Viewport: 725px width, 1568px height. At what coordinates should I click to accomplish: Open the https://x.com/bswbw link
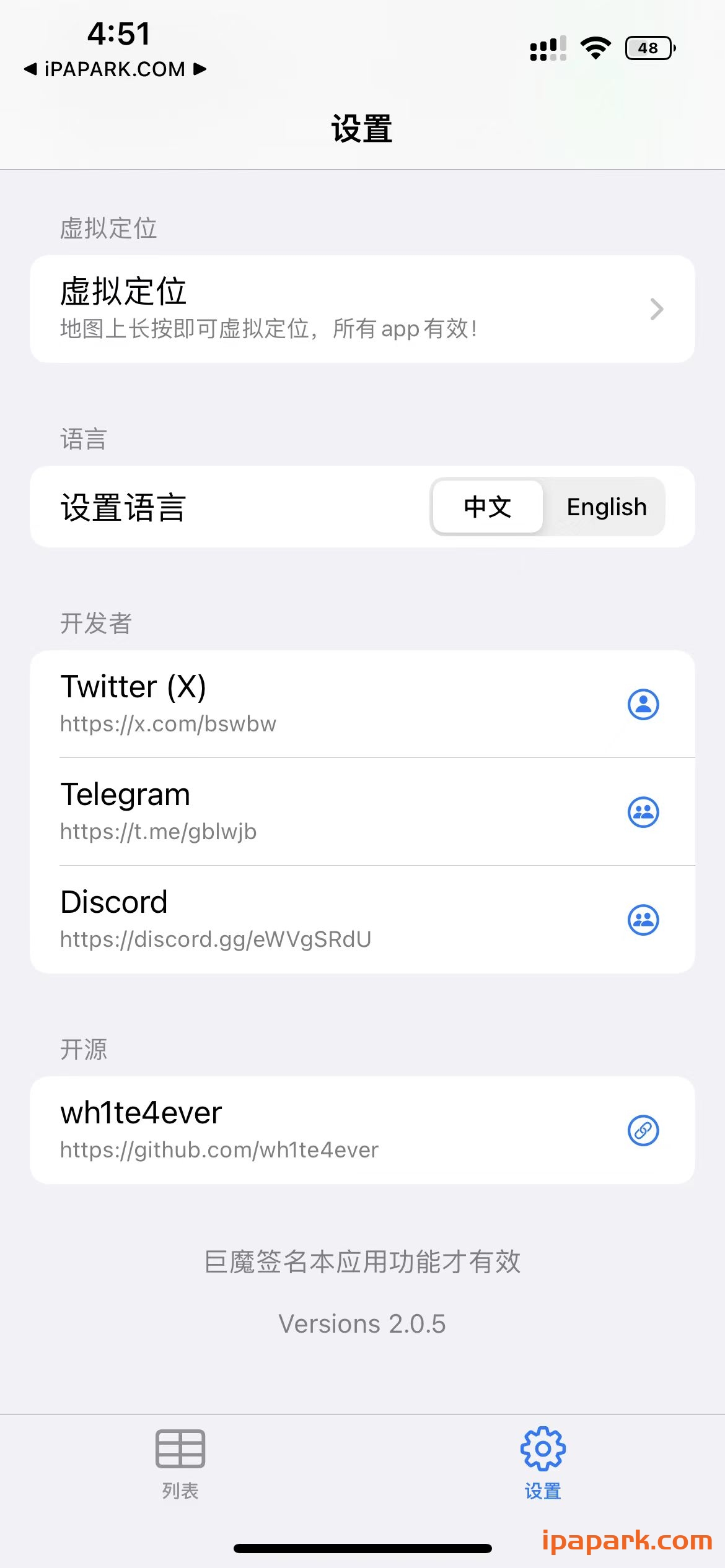tap(168, 724)
